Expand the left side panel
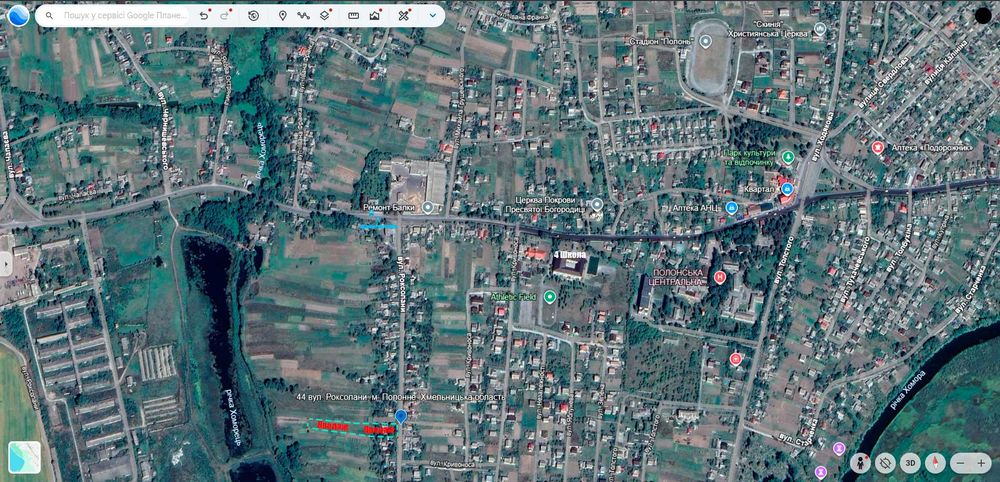Screen dimensions: 1000x482 (x=5, y=263)
